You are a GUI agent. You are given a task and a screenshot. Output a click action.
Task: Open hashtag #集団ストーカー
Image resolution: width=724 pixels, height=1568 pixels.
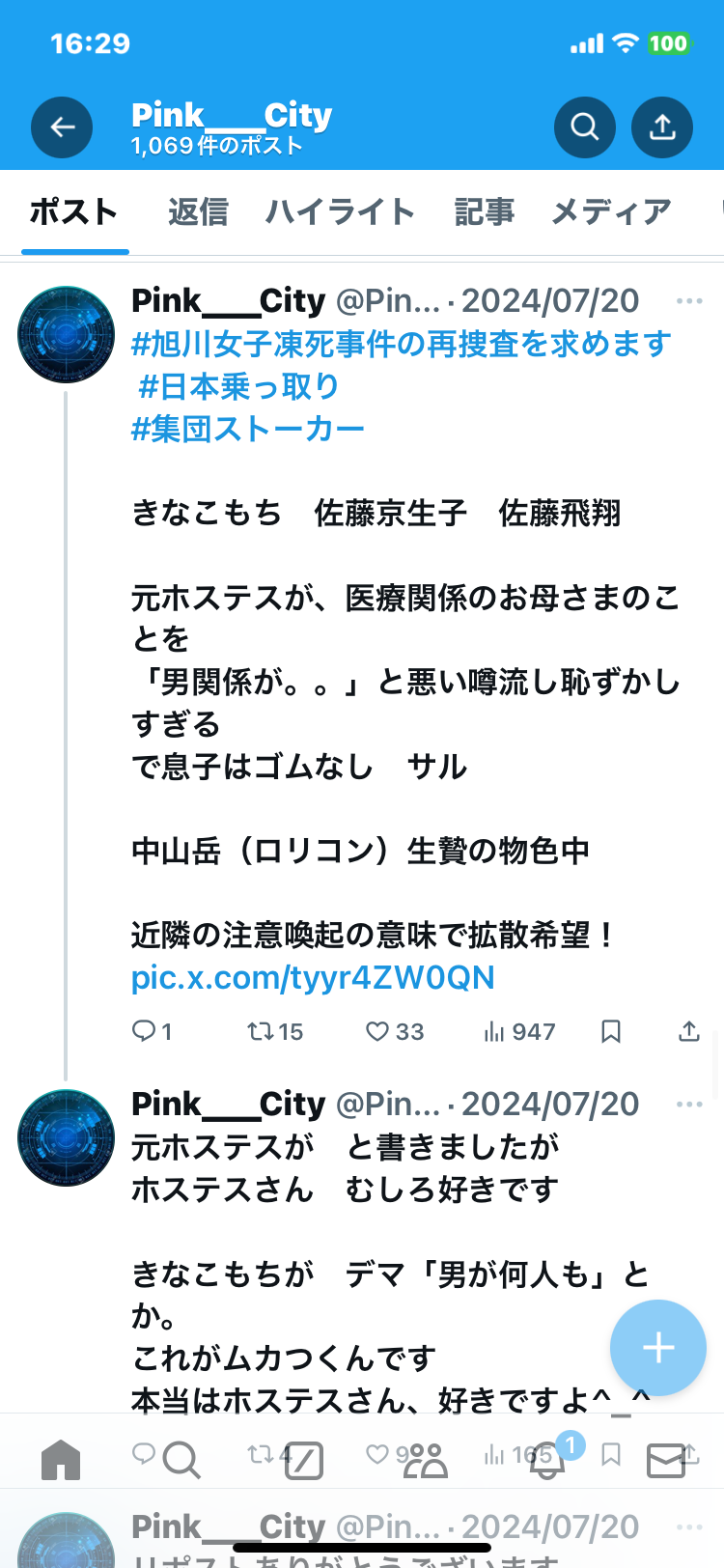(x=248, y=429)
